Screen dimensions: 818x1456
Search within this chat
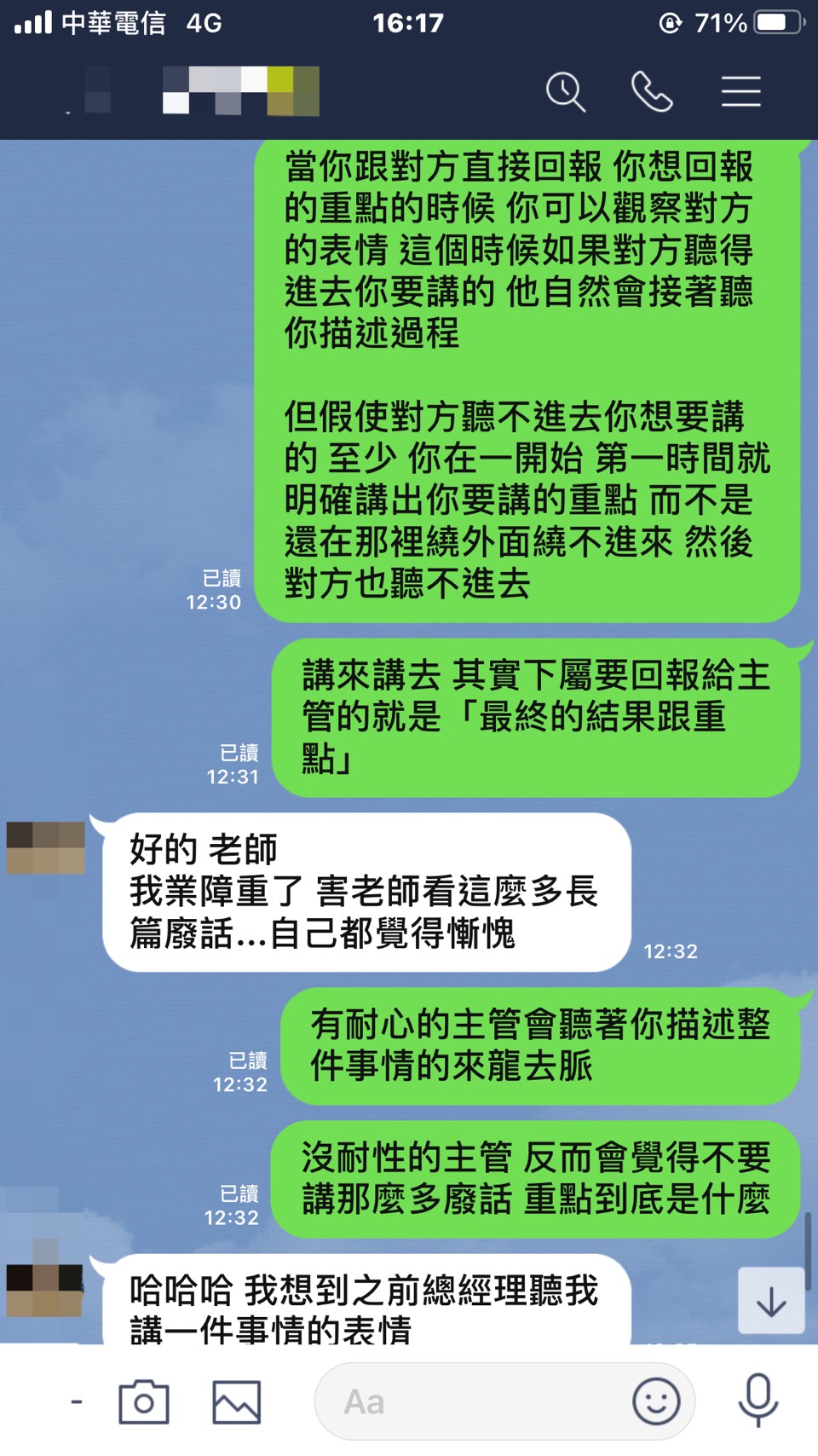(566, 92)
